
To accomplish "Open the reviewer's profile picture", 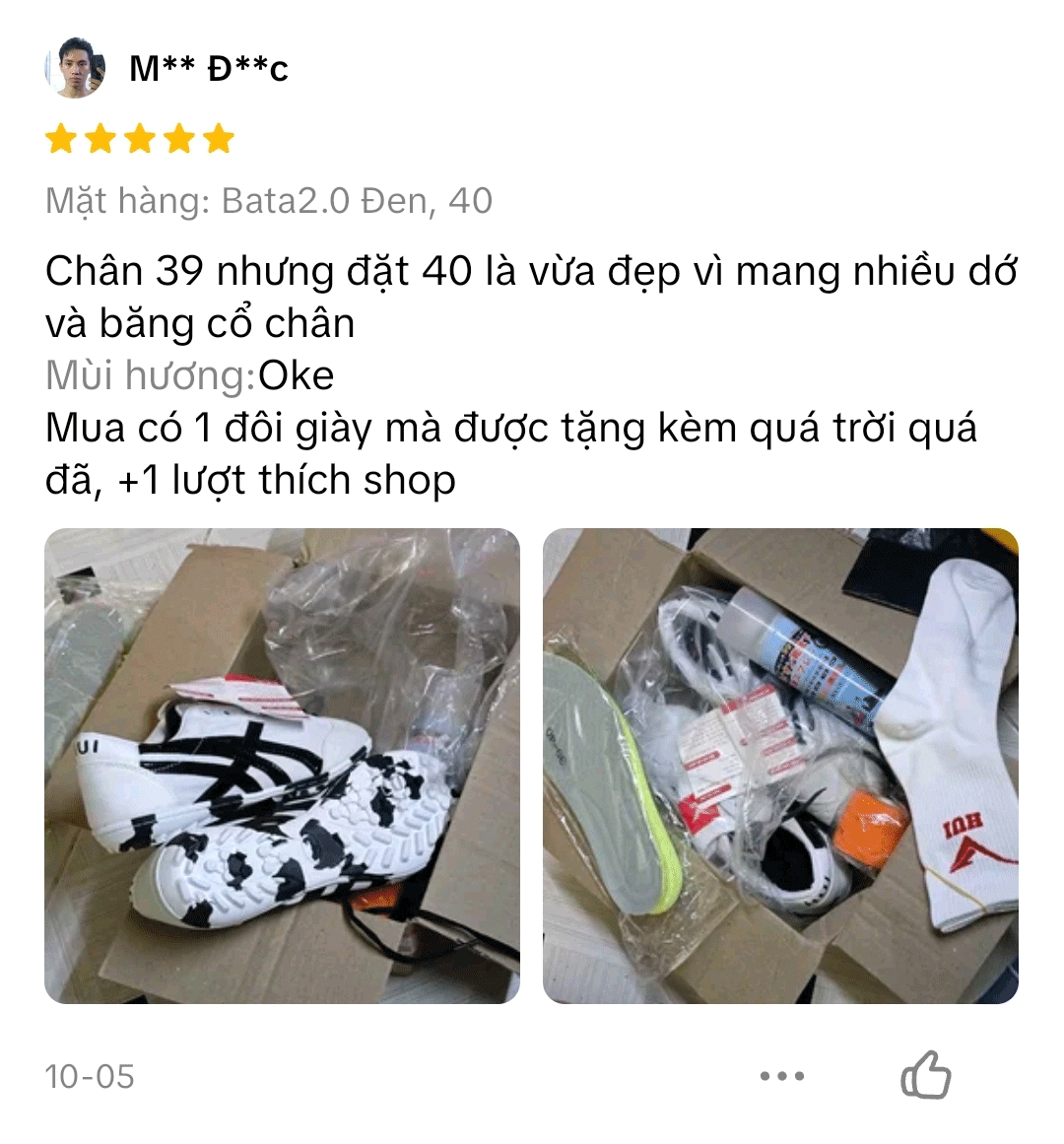I will (76, 68).
